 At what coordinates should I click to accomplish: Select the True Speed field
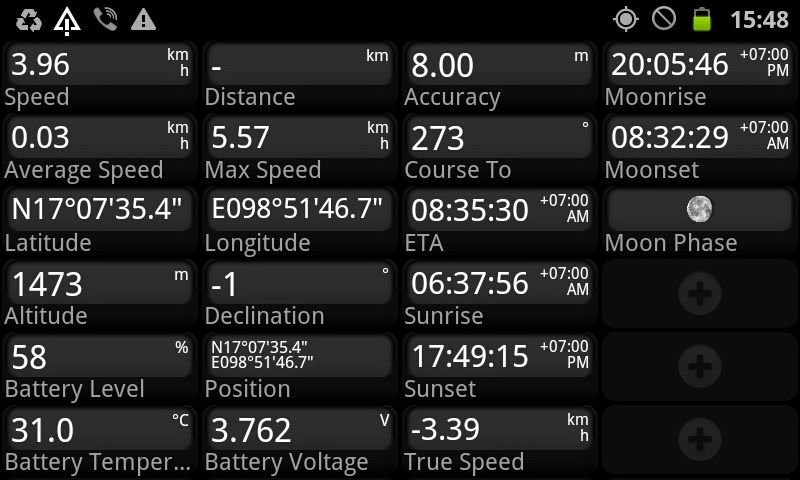click(499, 429)
